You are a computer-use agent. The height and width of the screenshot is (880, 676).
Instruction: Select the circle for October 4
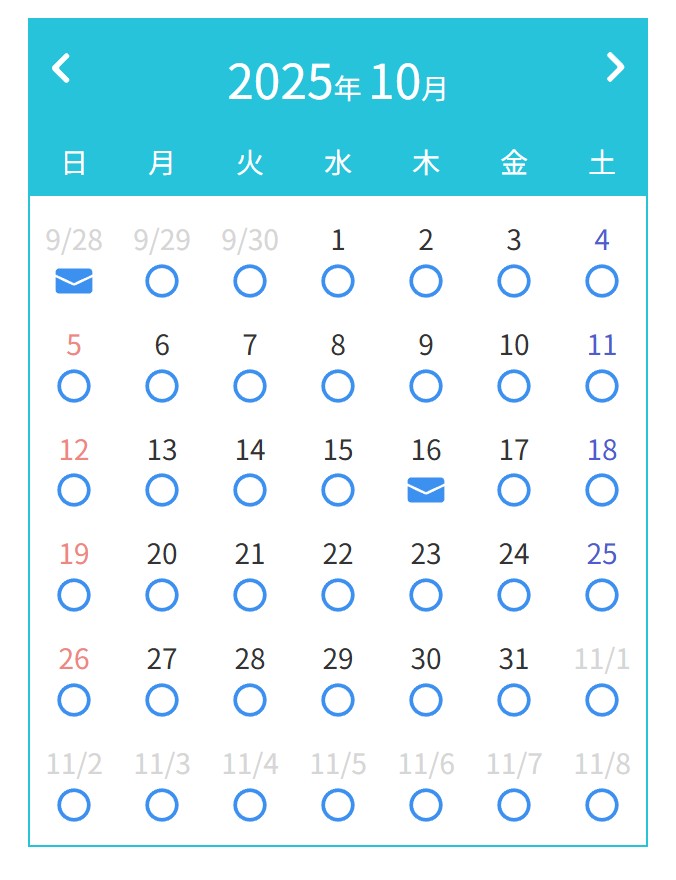[x=602, y=282]
